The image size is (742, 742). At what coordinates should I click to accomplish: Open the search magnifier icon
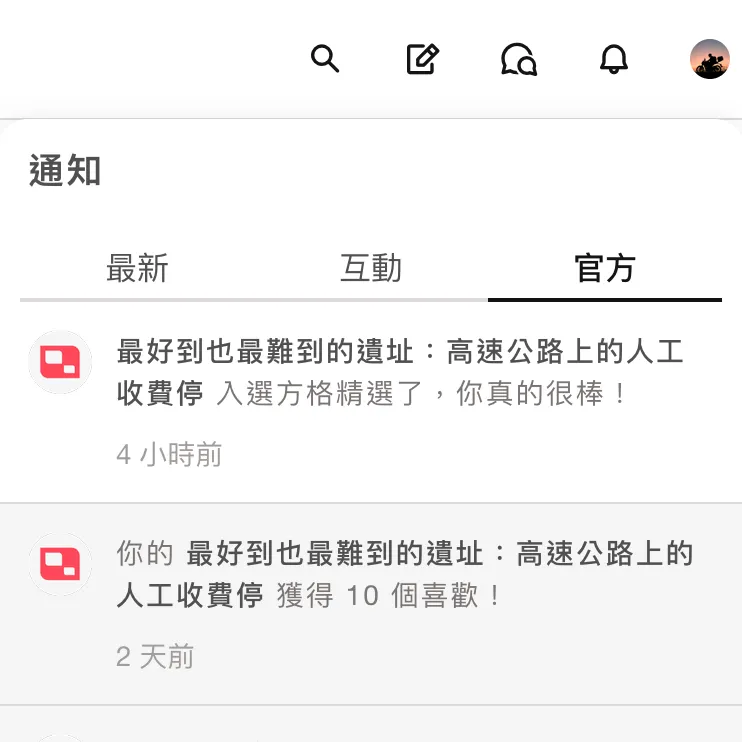[x=325, y=59]
